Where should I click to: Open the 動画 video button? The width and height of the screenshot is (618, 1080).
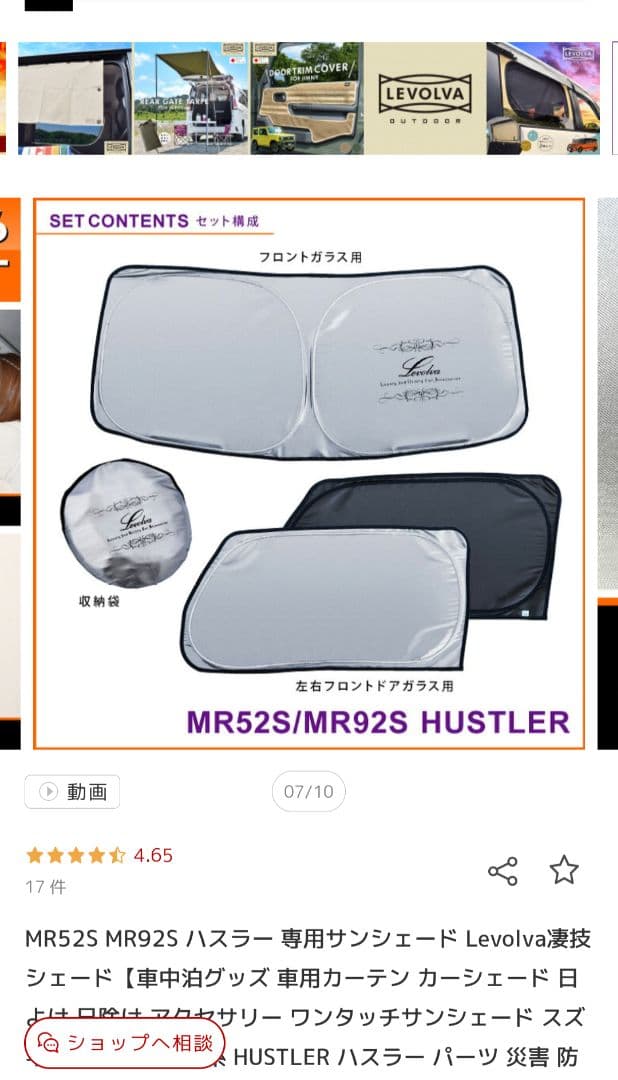pyautogui.click(x=72, y=792)
